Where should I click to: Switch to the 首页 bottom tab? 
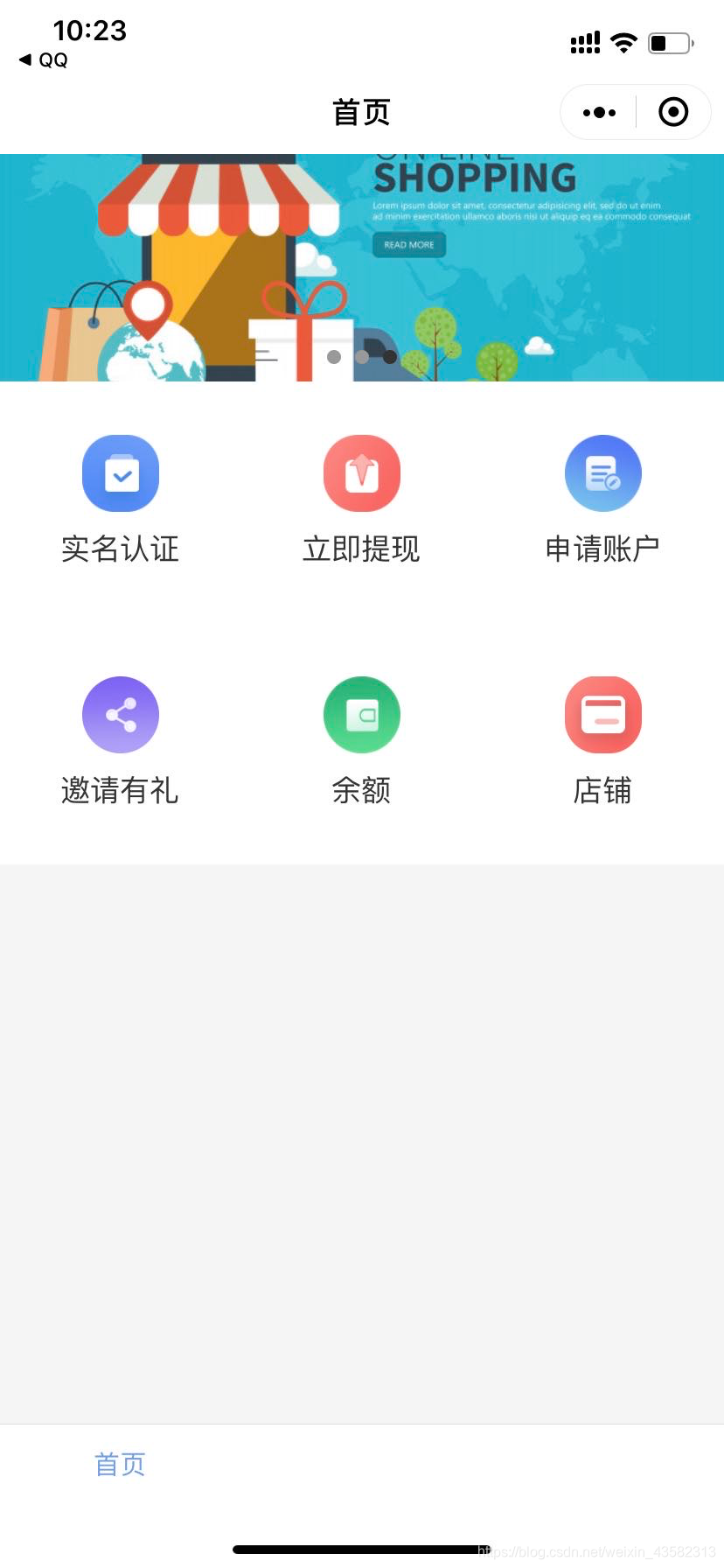120,1464
